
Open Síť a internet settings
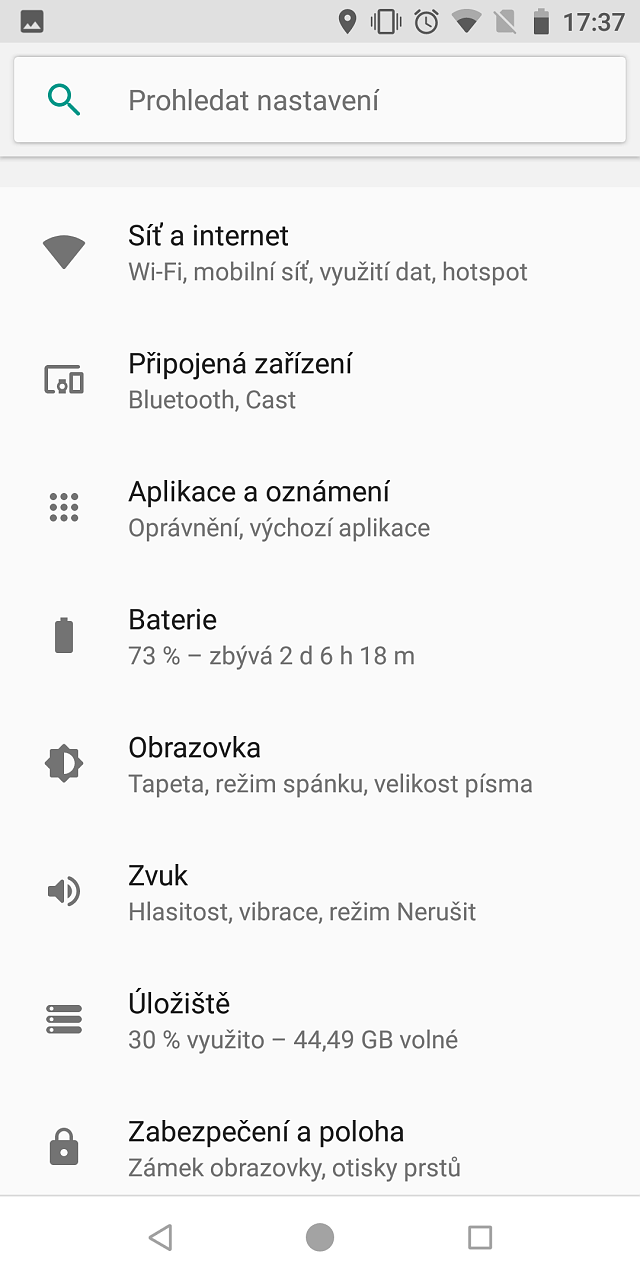(x=320, y=252)
